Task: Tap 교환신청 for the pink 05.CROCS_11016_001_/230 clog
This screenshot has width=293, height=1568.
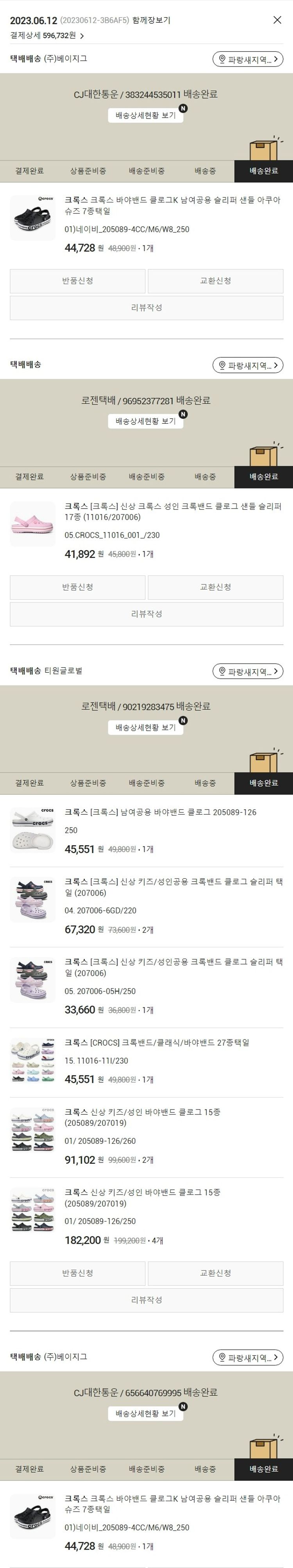Action: tap(215, 588)
